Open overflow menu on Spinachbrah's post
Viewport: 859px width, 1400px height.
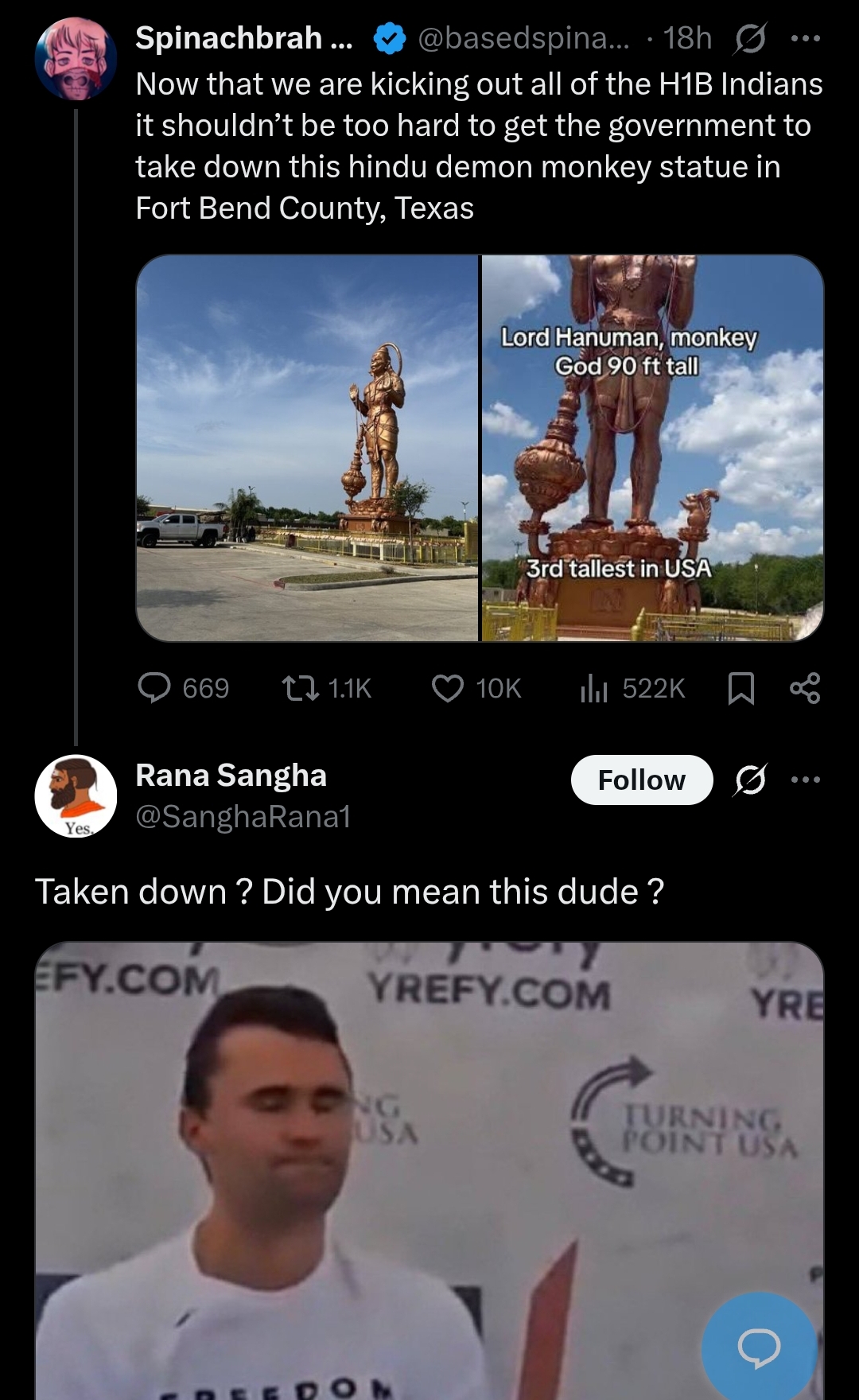[806, 38]
